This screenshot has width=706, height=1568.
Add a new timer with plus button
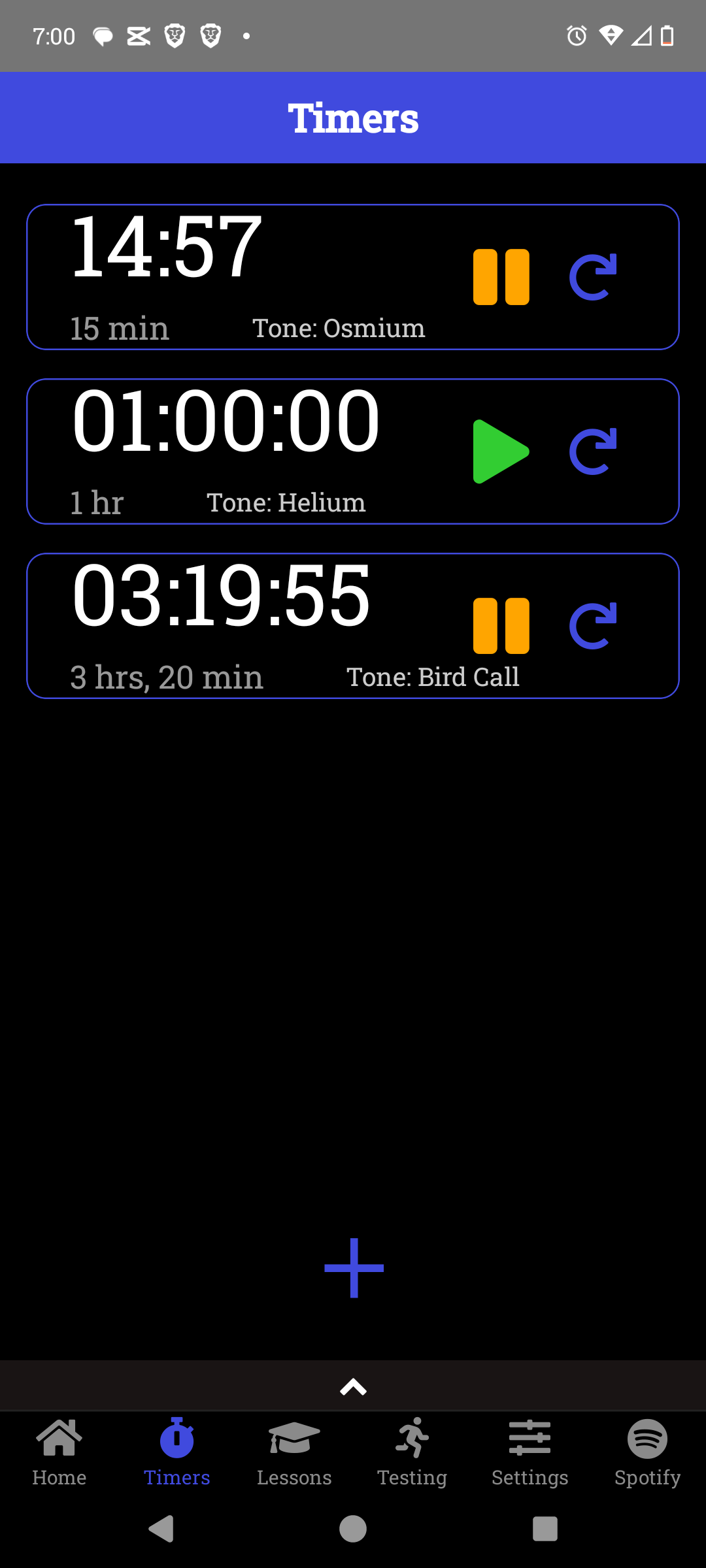353,1267
